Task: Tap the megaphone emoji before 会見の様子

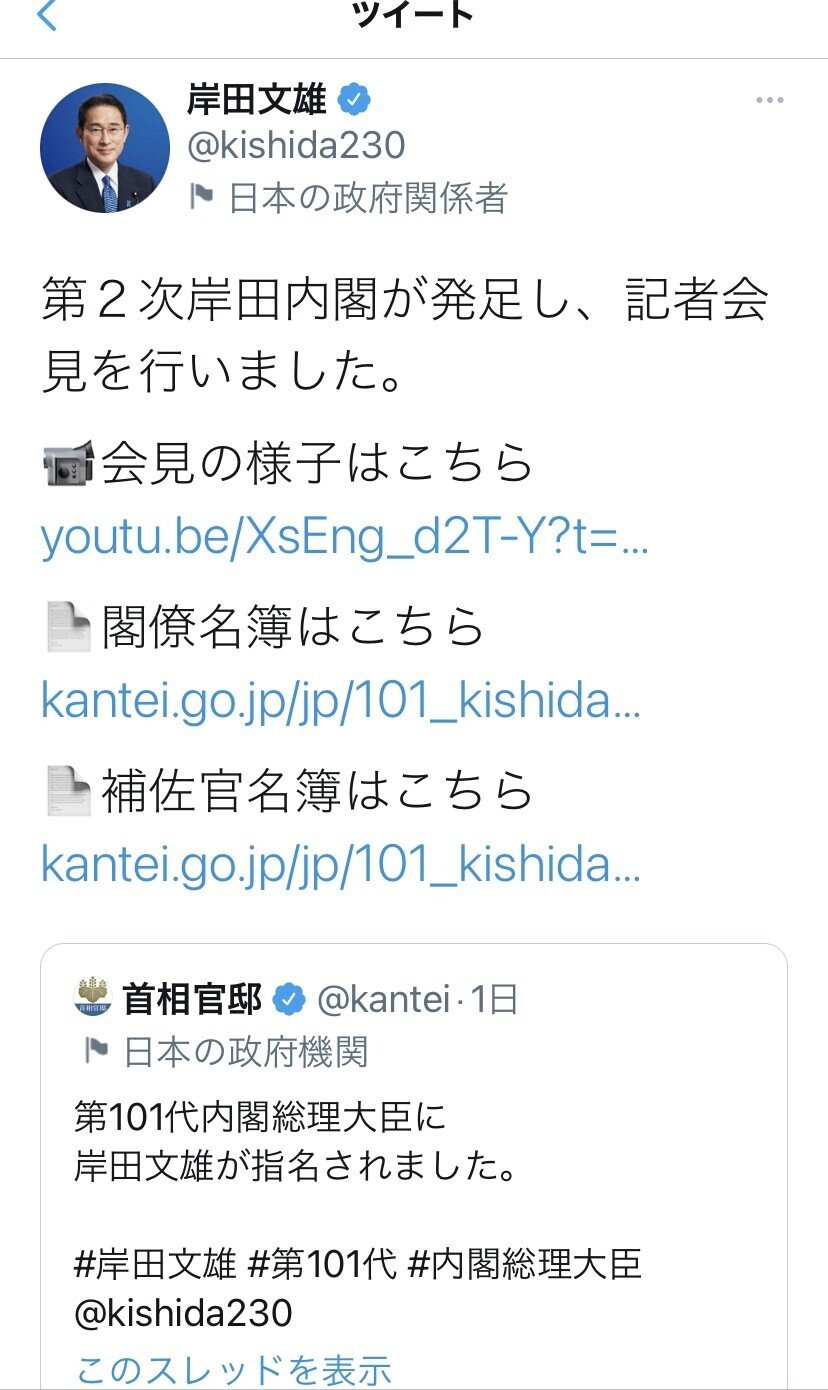Action: pos(66,463)
